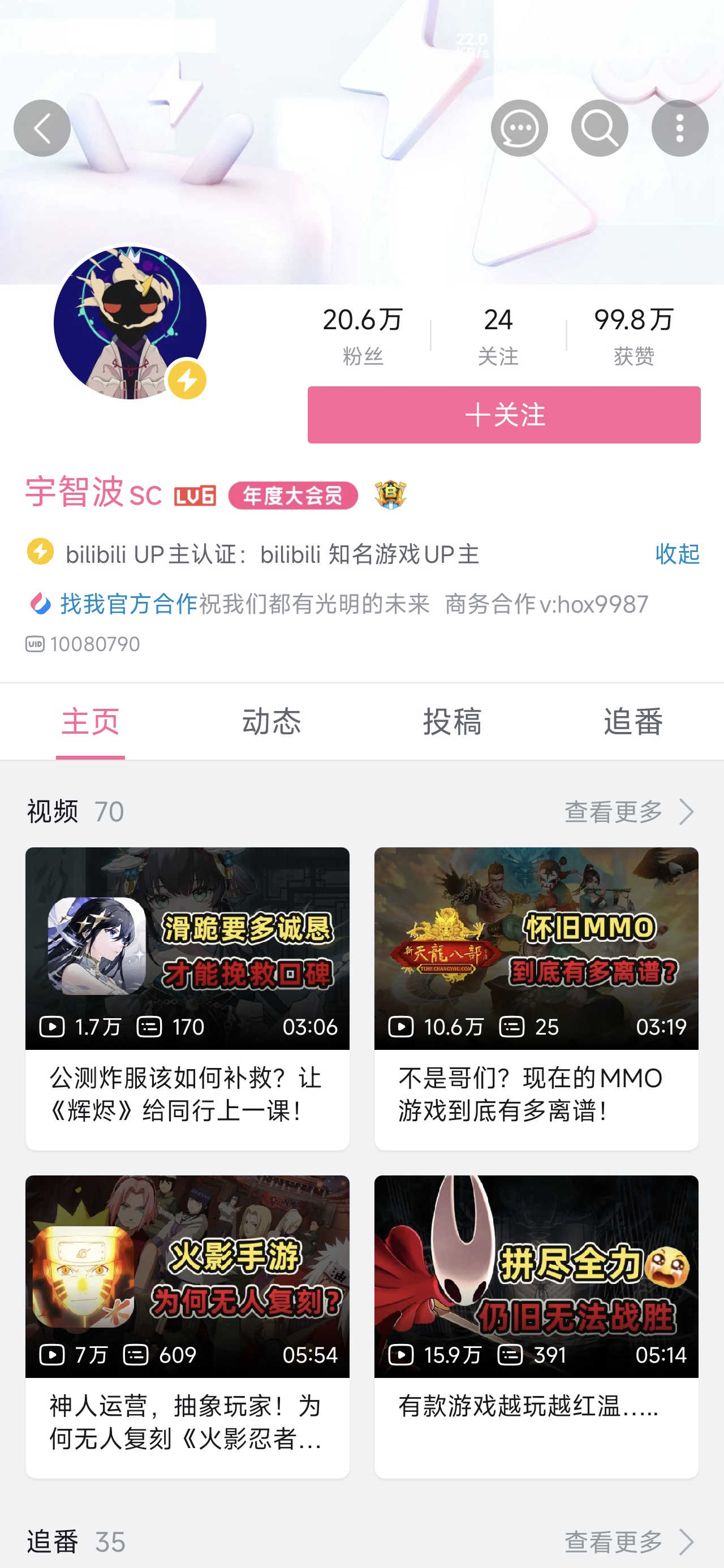View more videos via 查看更多 beside 视频

pos(628,812)
